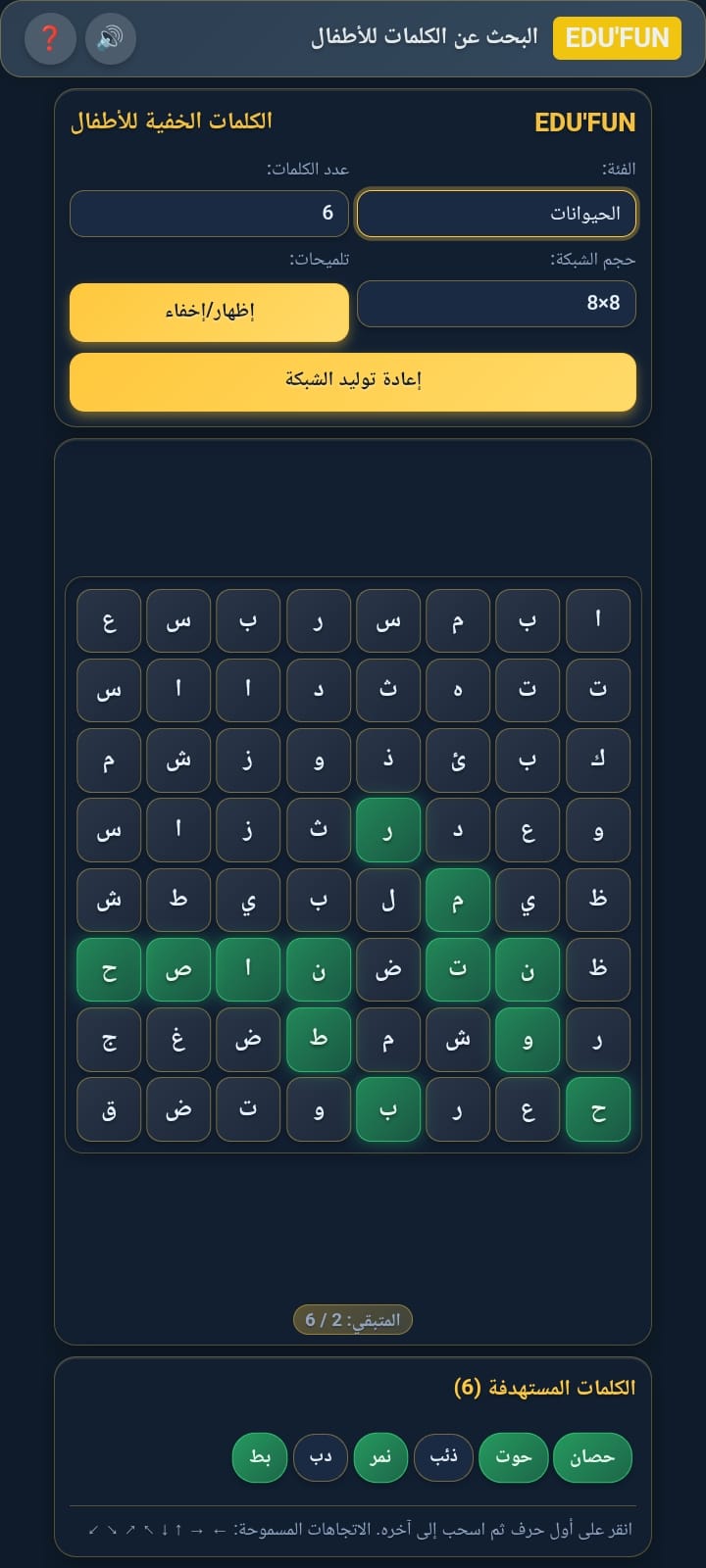Screen dimensions: 706x1568
Task: Click the EDU'FUN label inside the settings panel
Action: (585, 122)
